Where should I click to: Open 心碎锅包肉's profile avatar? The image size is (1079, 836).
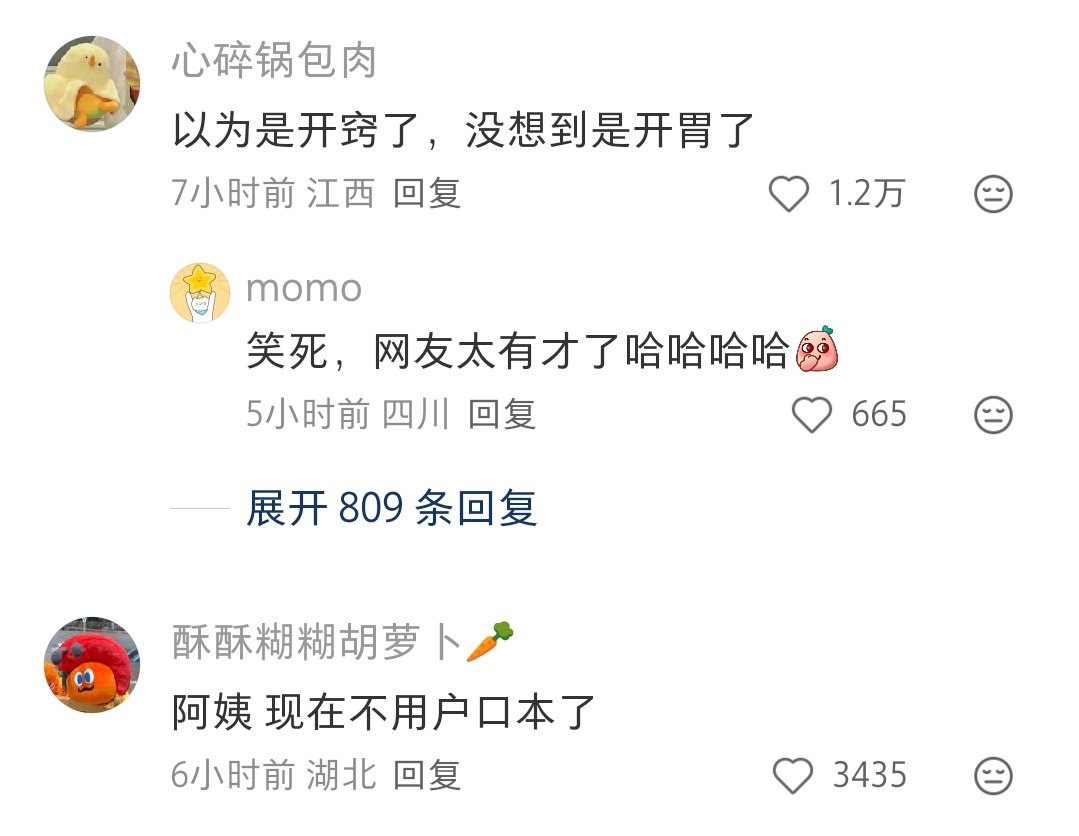click(x=92, y=83)
